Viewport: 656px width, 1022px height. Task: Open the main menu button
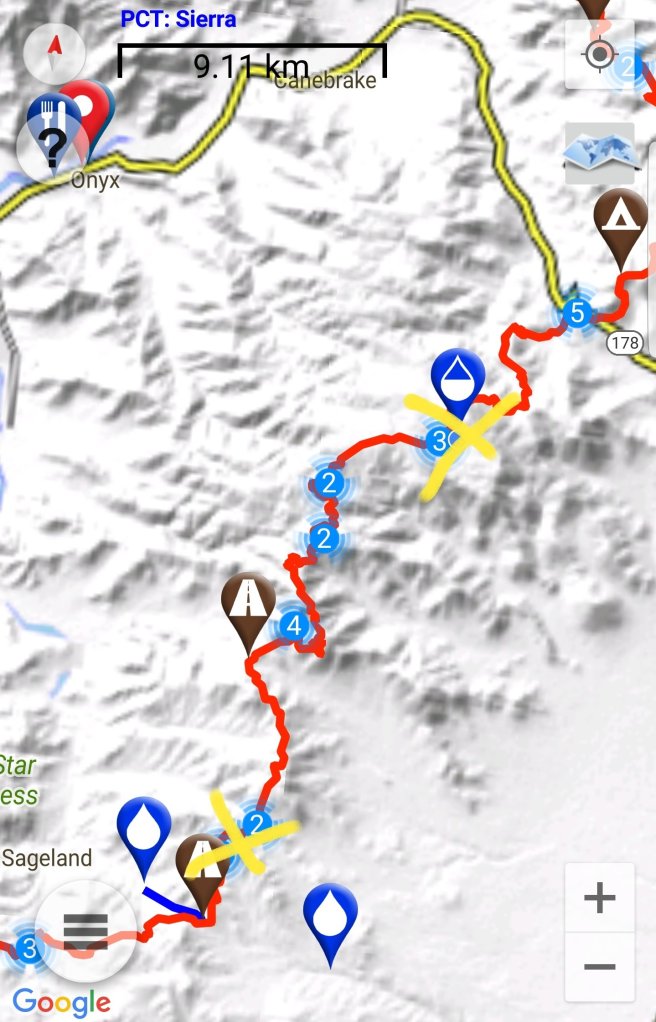(x=85, y=930)
